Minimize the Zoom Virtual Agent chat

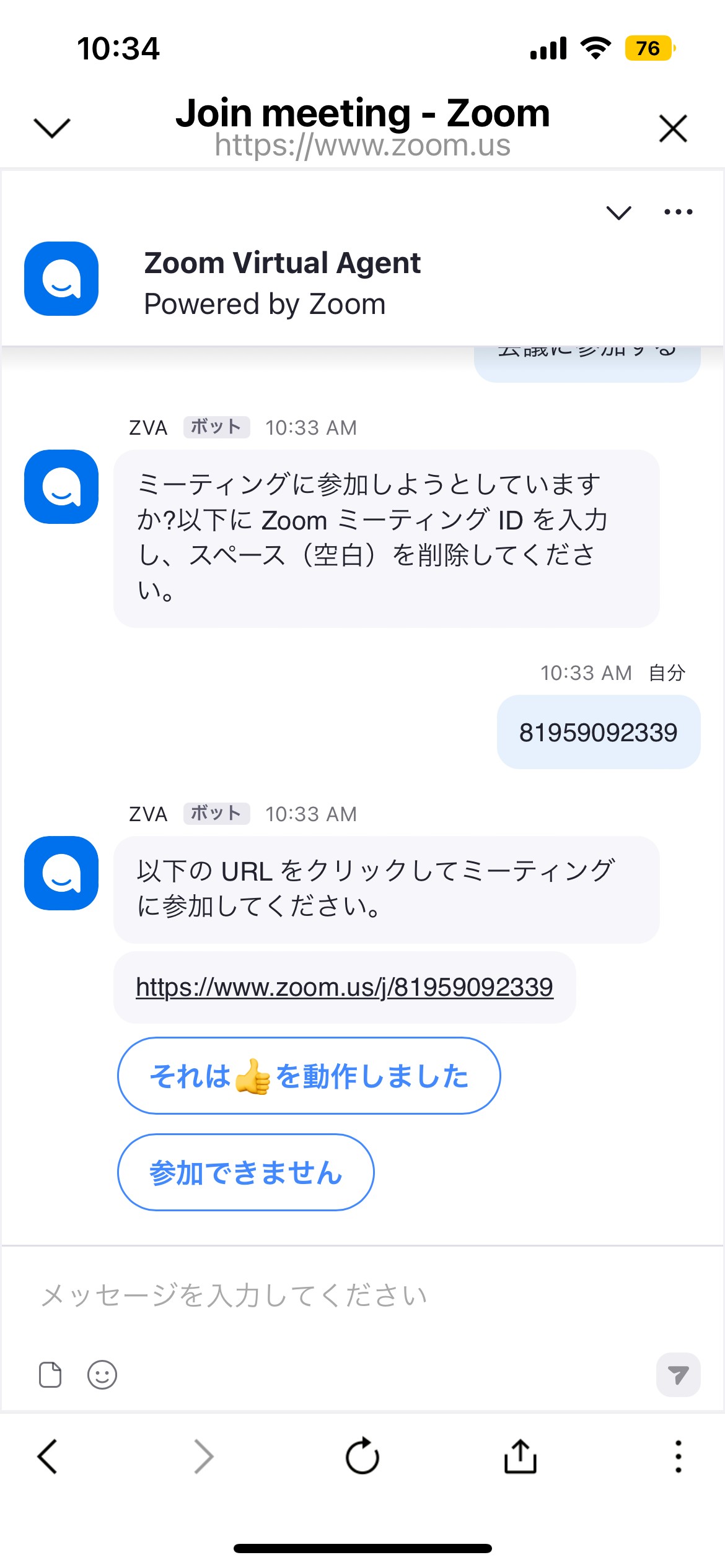point(618,212)
